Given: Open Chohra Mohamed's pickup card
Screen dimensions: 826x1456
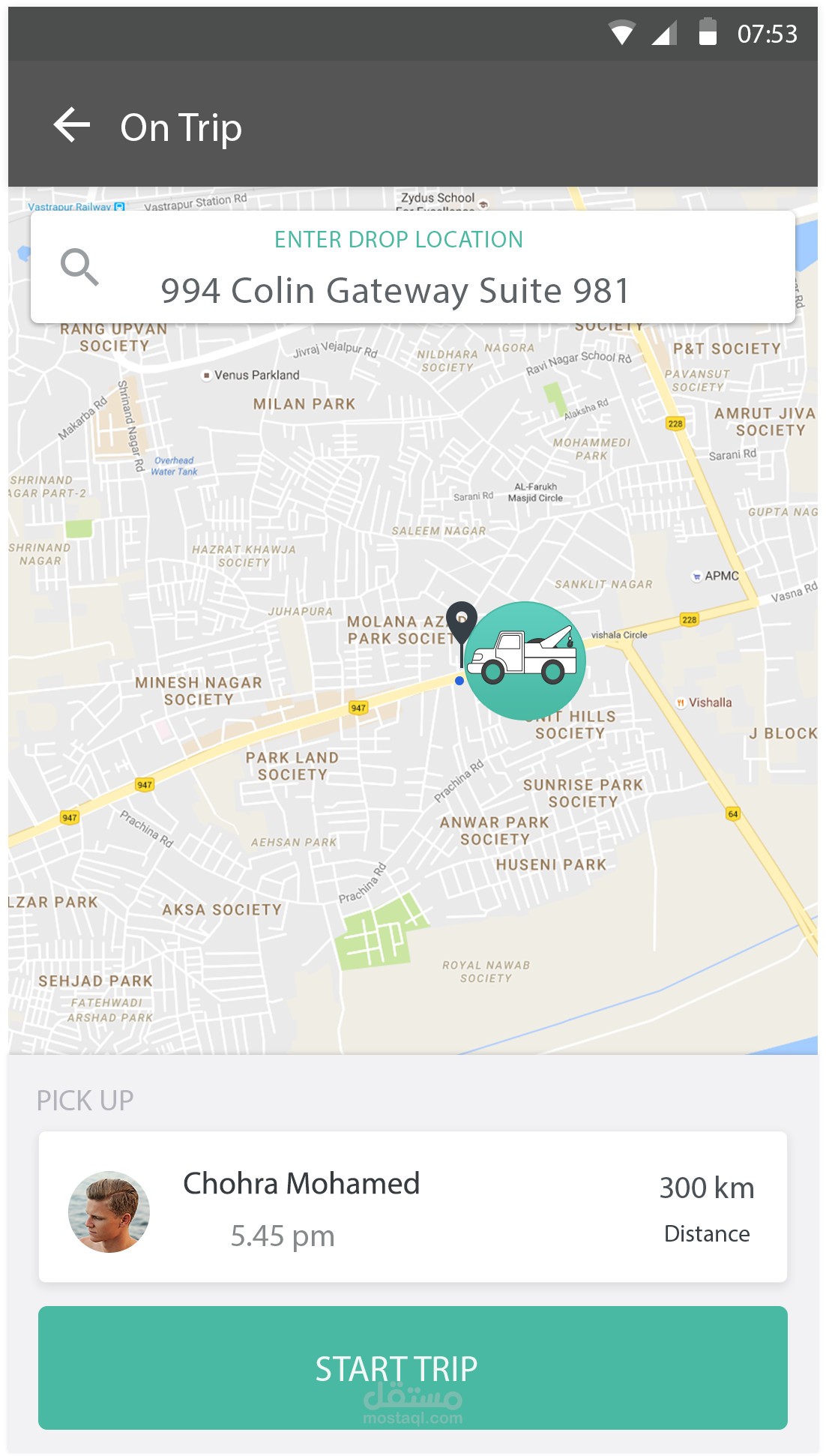Looking at the screenshot, I should point(413,1207).
